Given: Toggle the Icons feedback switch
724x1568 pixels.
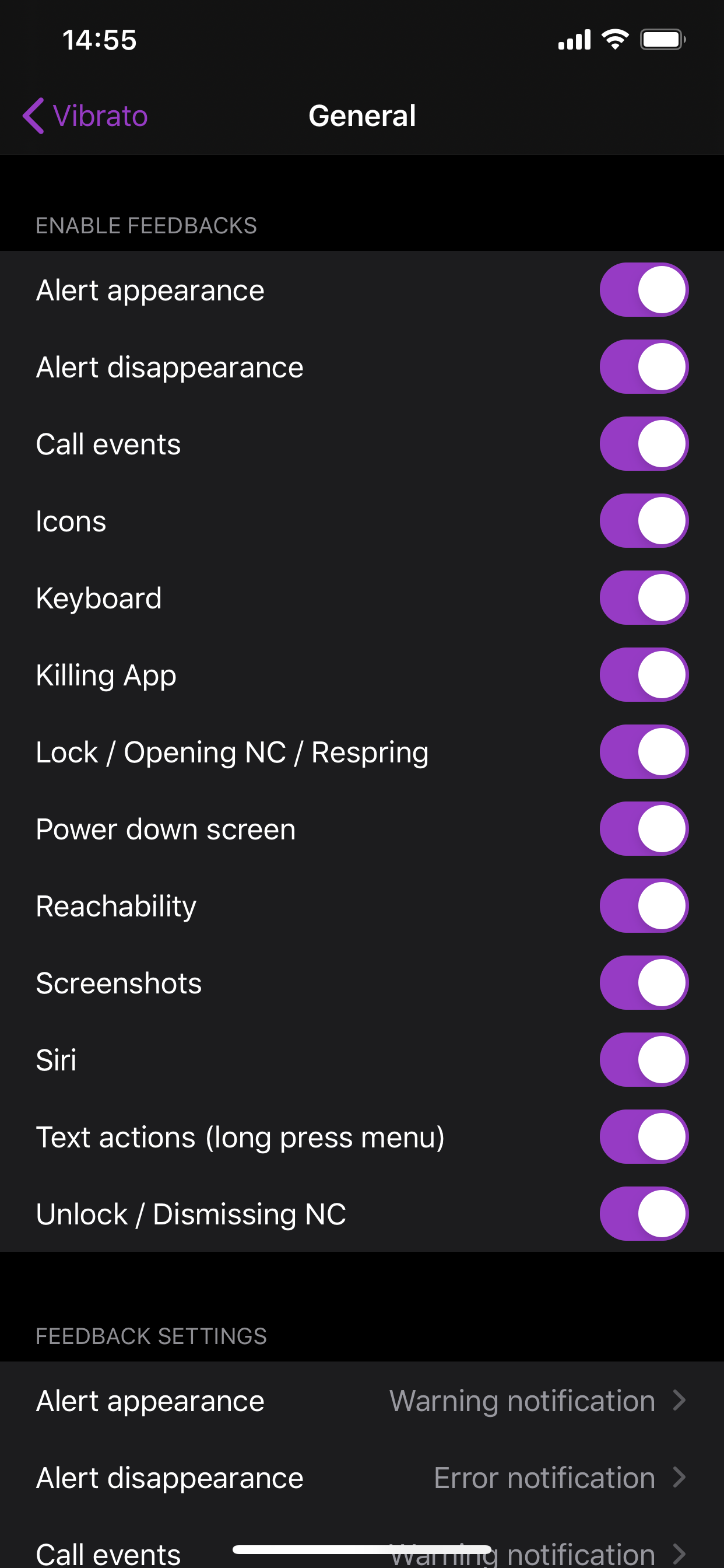Looking at the screenshot, I should coord(644,520).
